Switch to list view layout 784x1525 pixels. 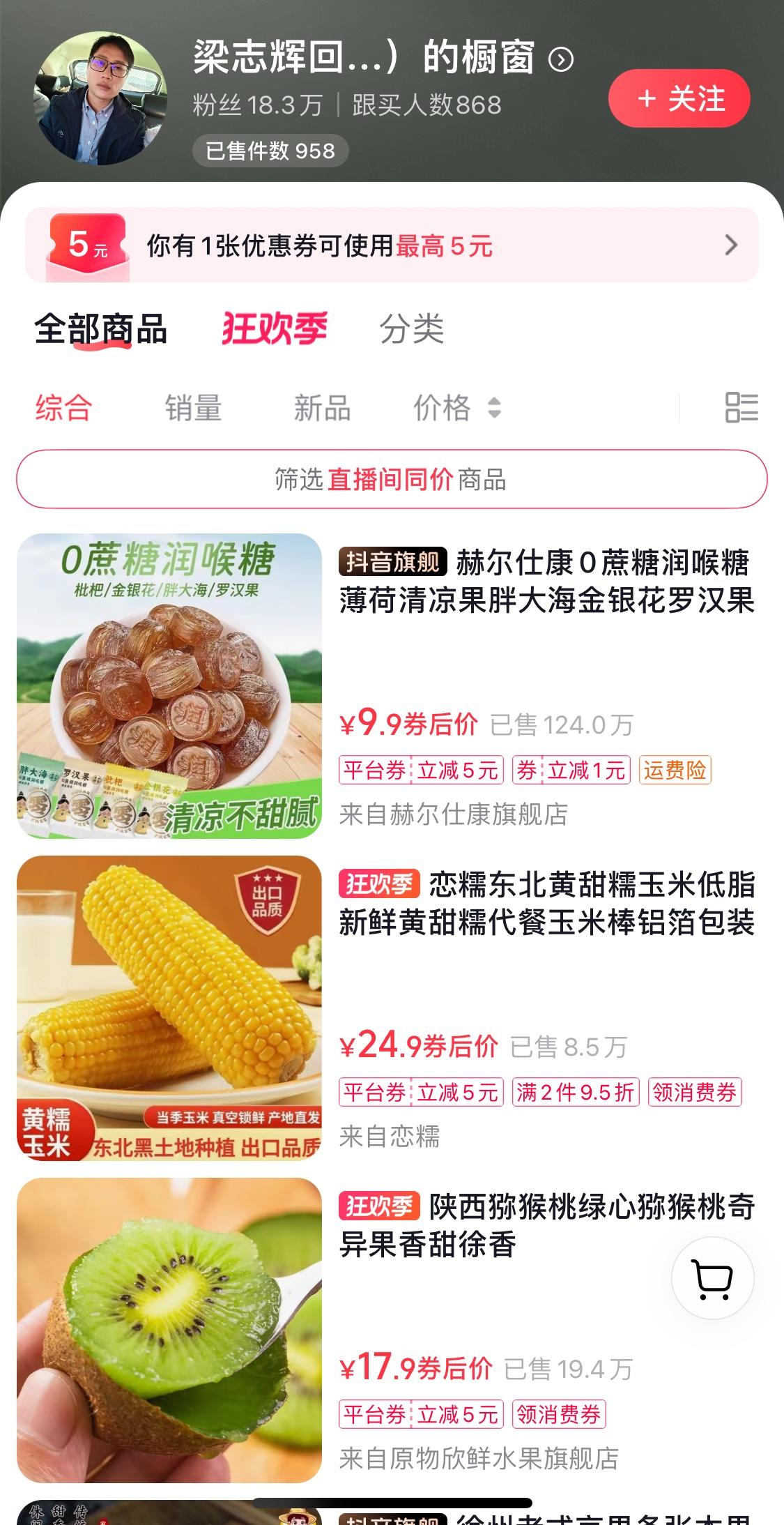pyautogui.click(x=741, y=408)
